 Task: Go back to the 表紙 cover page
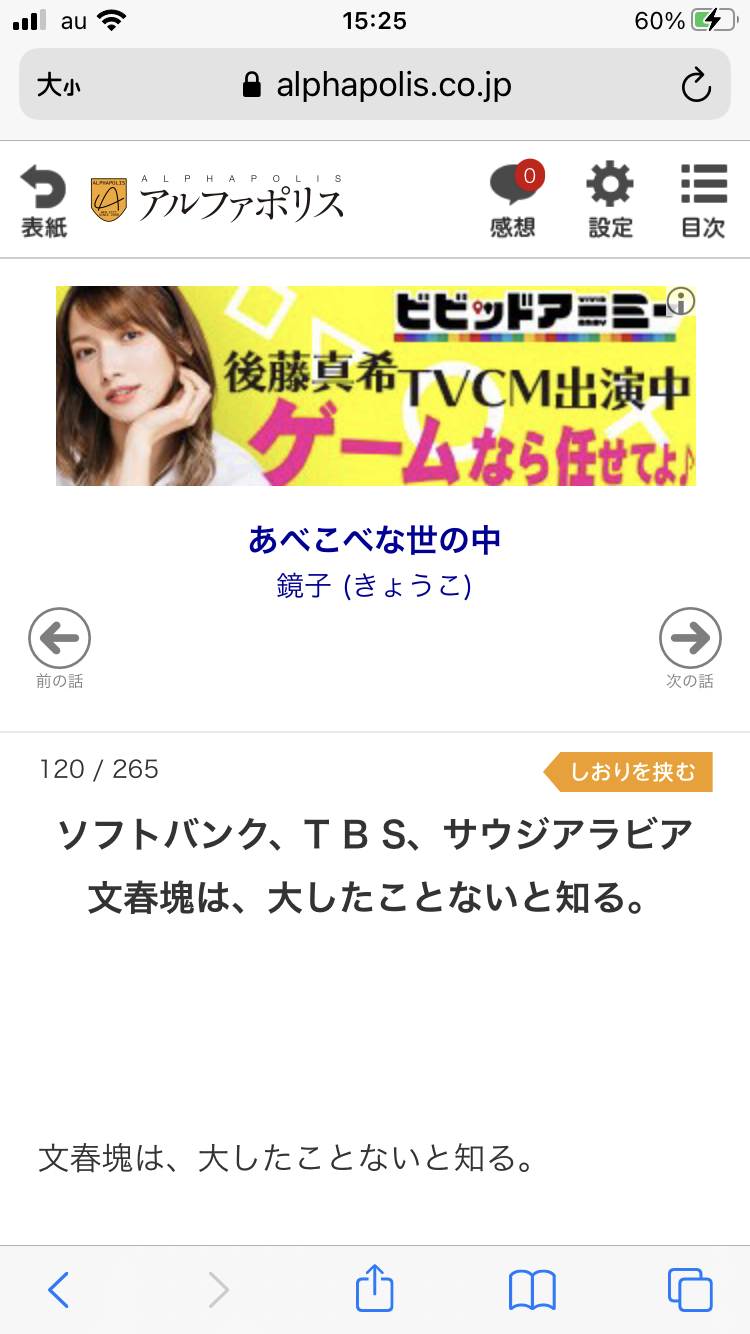click(44, 200)
